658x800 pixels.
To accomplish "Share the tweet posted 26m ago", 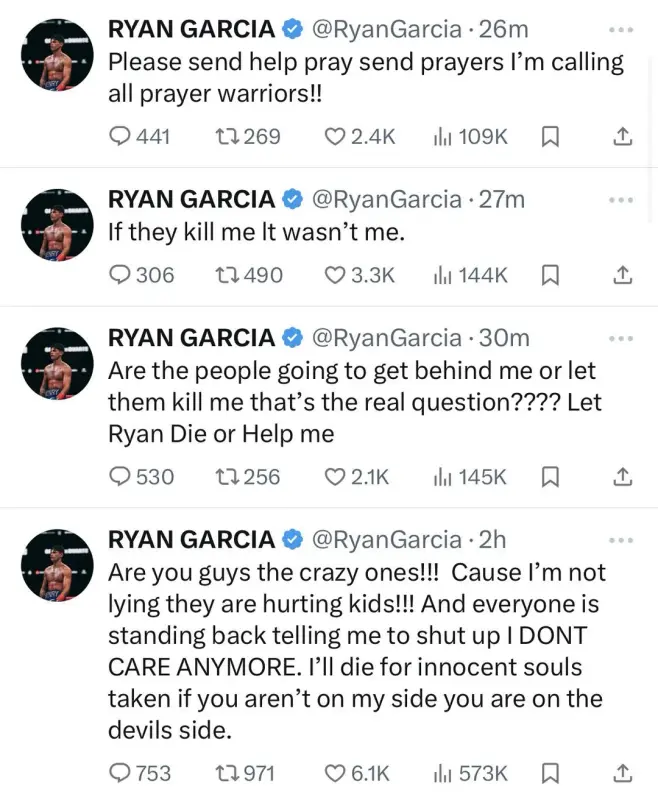I will 621,137.
